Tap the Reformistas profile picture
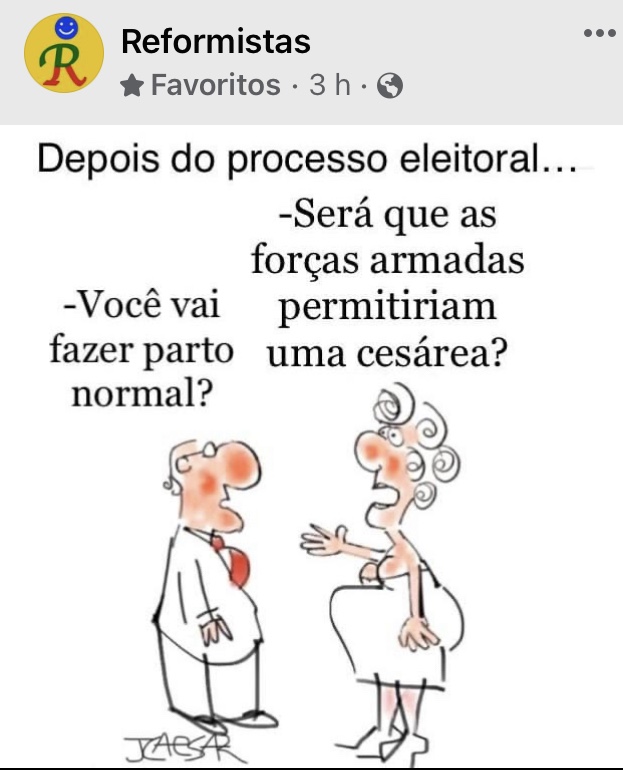Viewport: 623px width, 770px height. tap(64, 53)
